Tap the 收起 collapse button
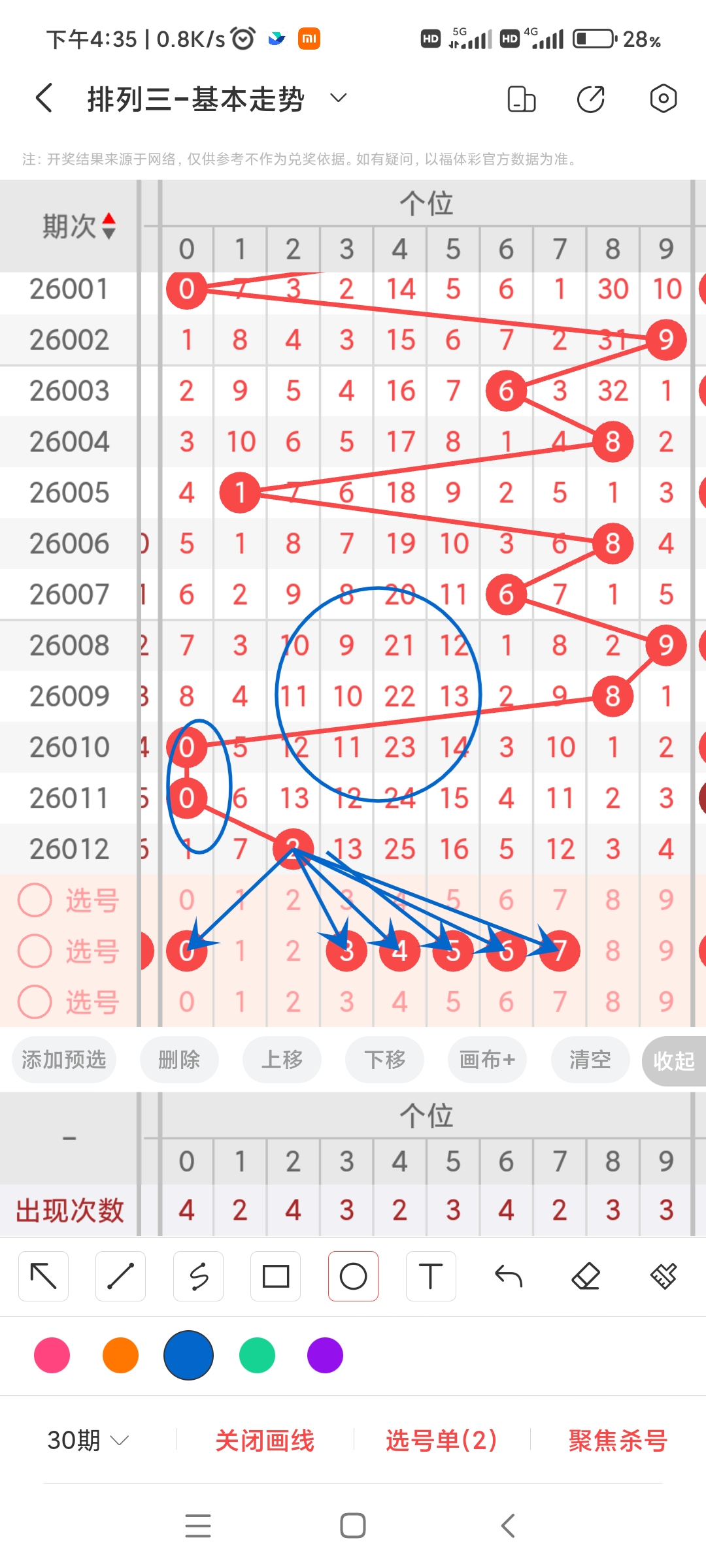Viewport: 706px width, 1568px height. tap(674, 1060)
